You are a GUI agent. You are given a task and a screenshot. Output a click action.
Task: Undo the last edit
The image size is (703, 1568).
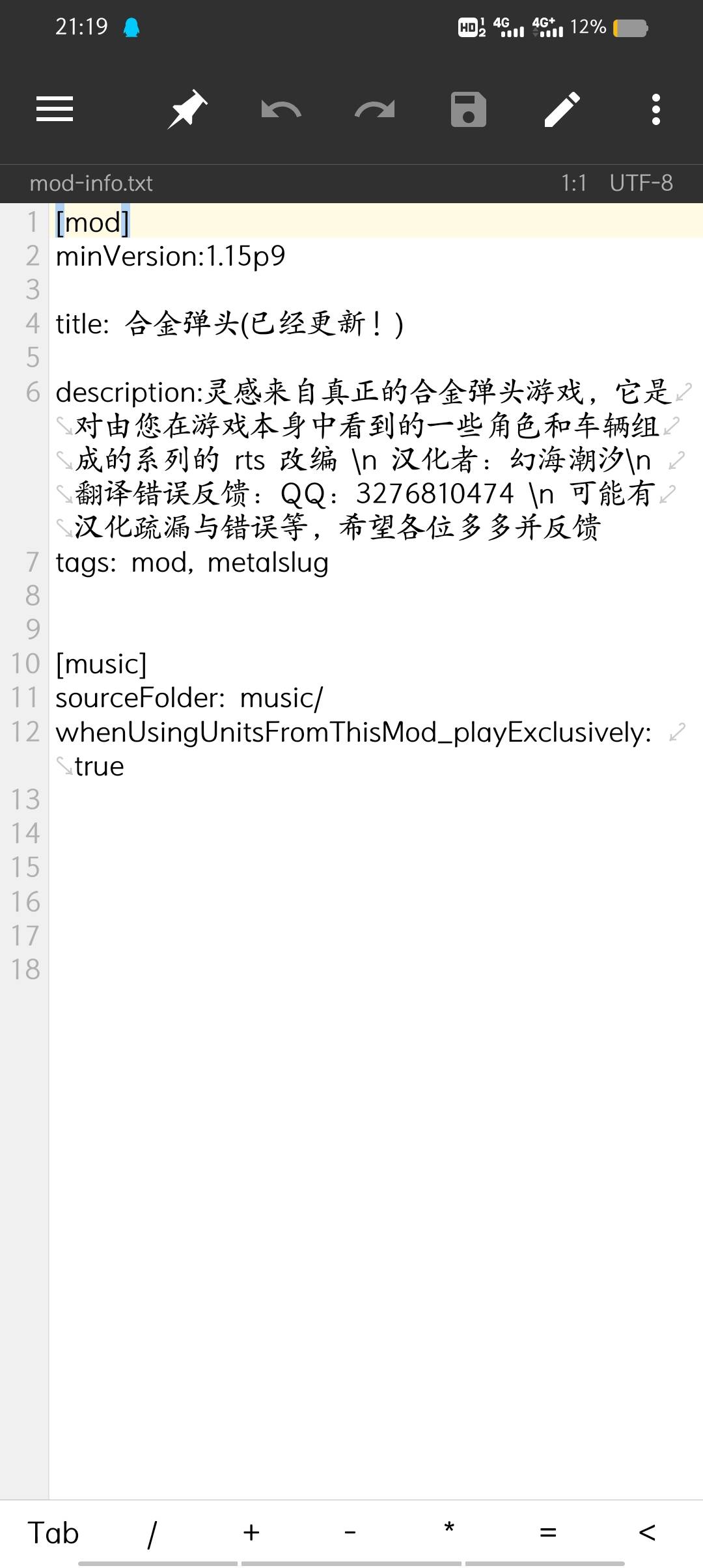(281, 109)
